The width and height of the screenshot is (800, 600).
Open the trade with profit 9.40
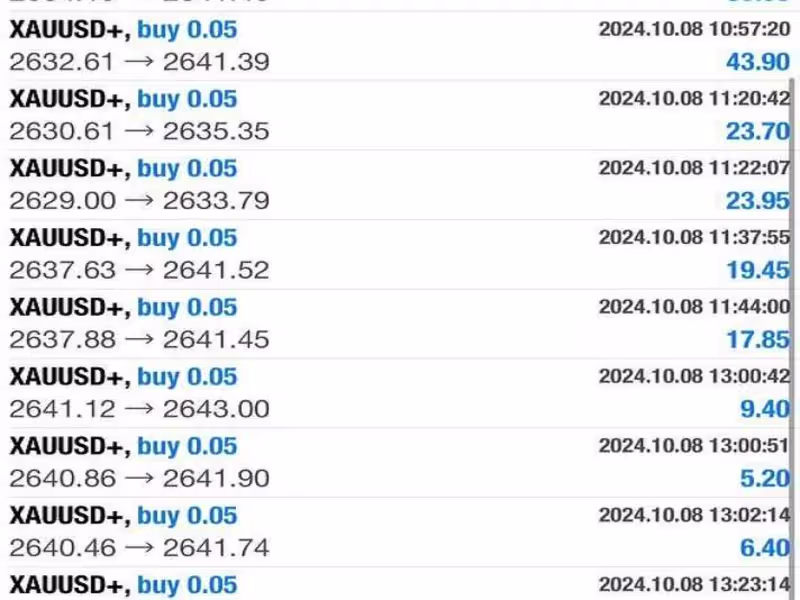[x=400, y=393]
